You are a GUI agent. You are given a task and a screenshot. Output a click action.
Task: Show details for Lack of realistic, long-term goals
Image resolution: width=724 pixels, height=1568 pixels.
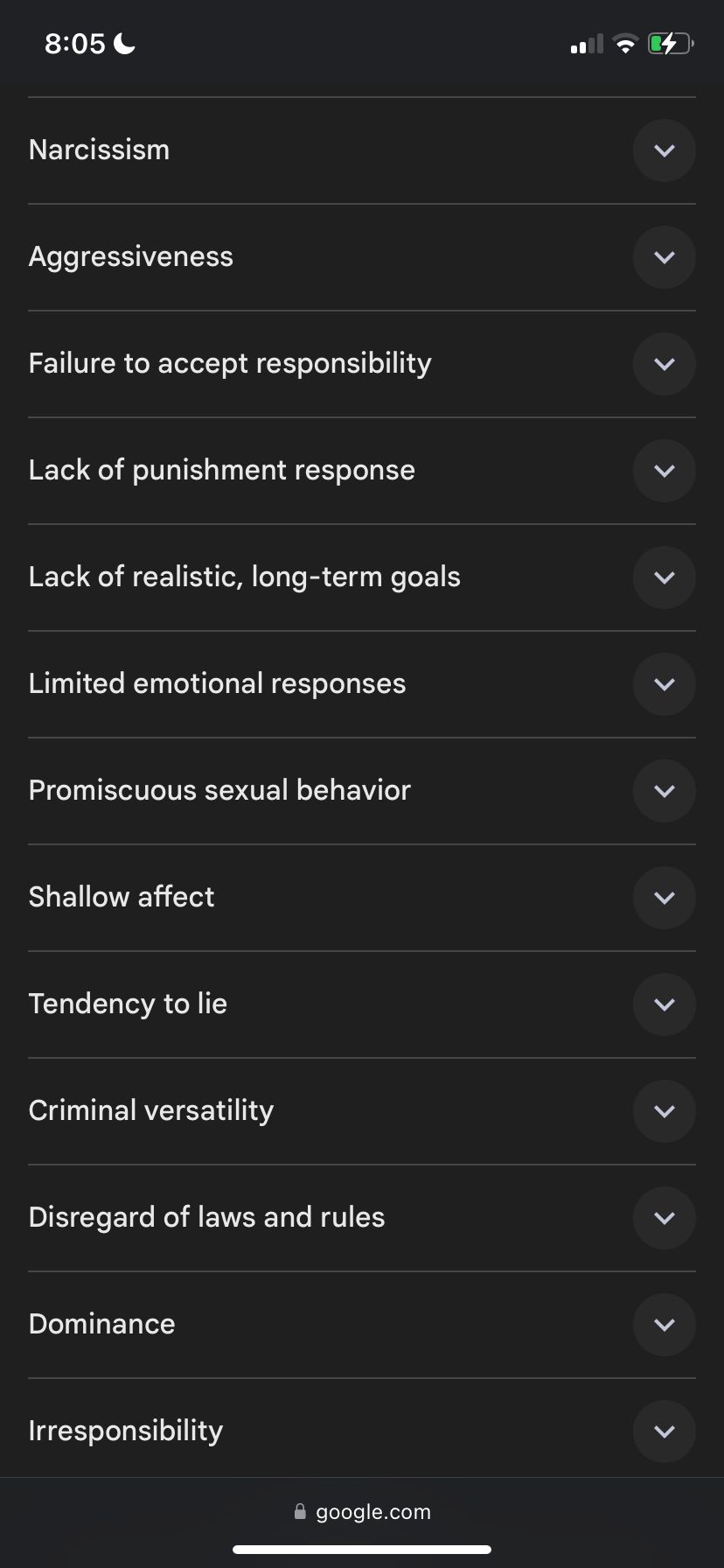pyautogui.click(x=664, y=577)
